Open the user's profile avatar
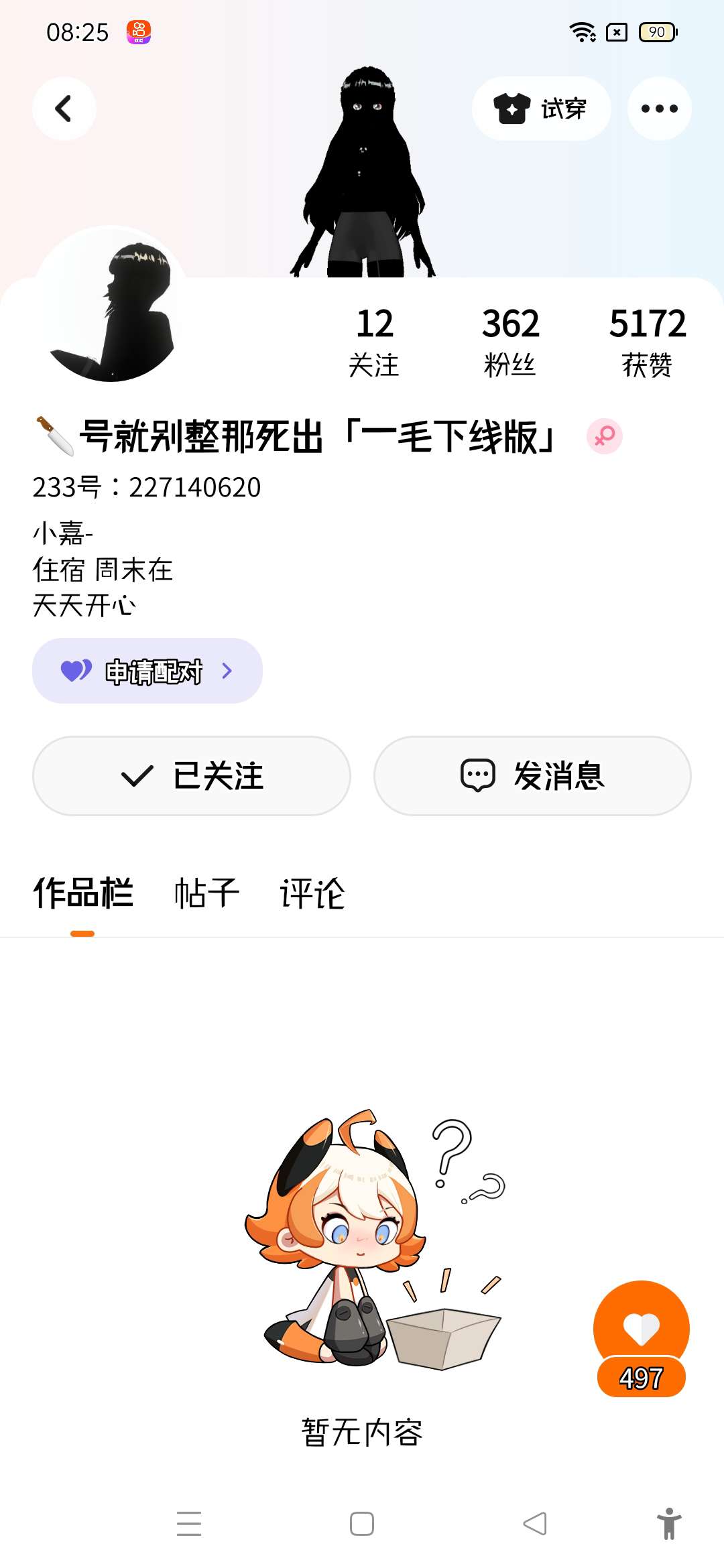This screenshot has width=724, height=1568. pos(111,305)
